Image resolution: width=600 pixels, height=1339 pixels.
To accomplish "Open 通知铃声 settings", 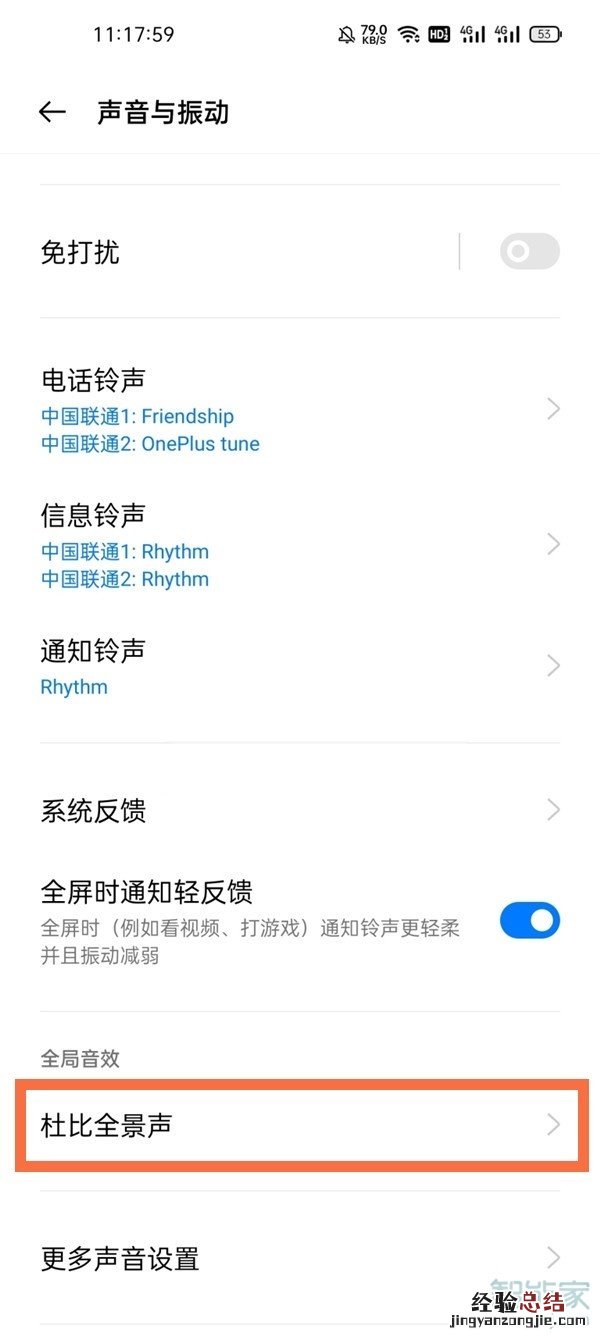I will [300, 666].
